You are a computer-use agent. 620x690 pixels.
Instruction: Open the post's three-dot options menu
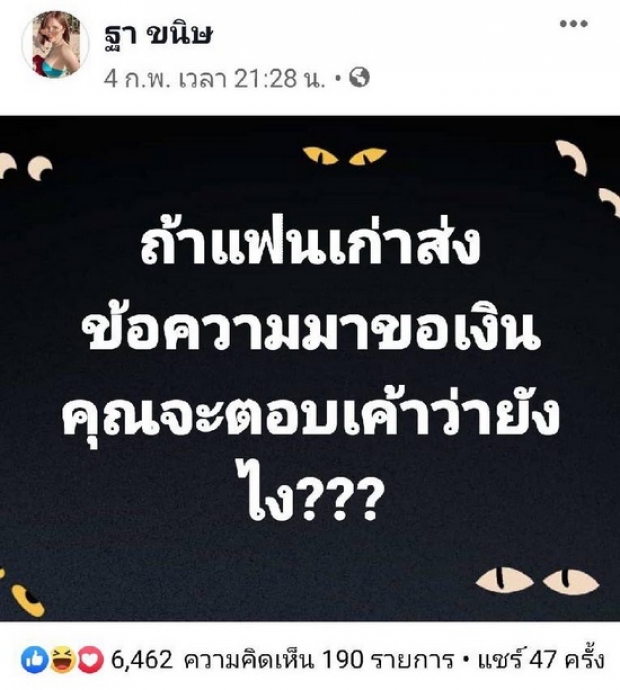[x=574, y=24]
